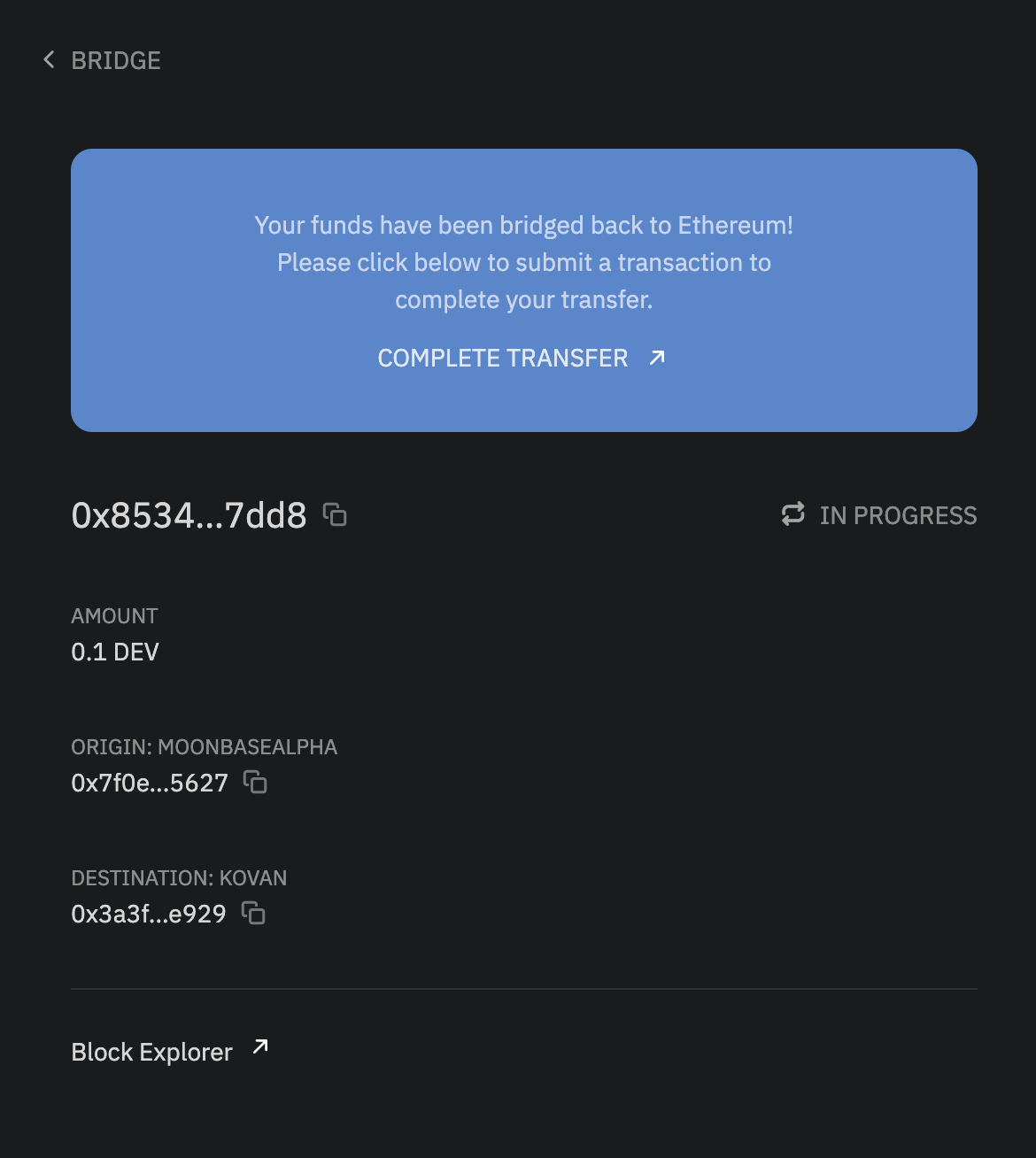This screenshot has height=1158, width=1036.
Task: Copy origin address 0x7f0e...5627
Action: [255, 783]
